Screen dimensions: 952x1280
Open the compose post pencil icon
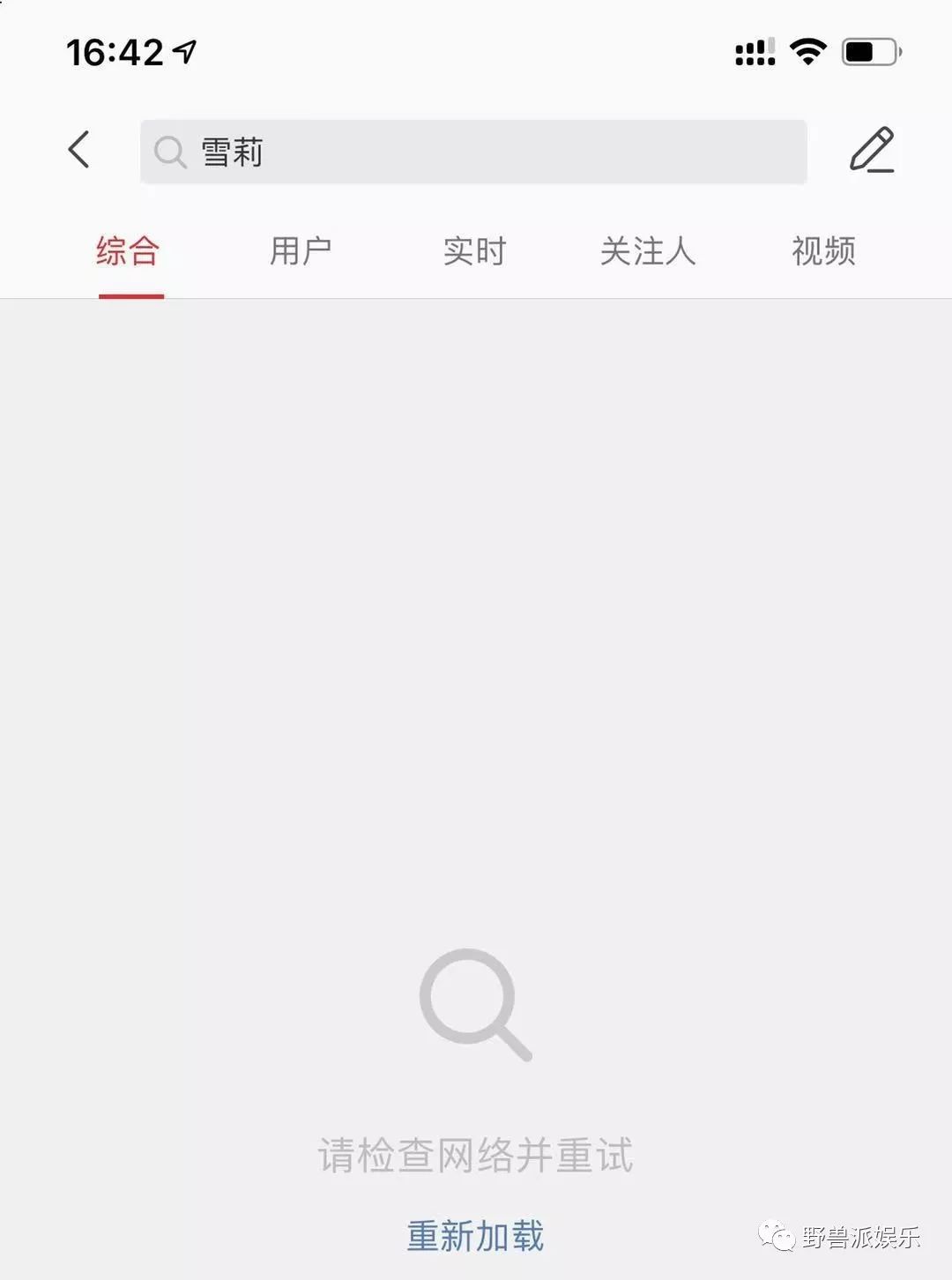pyautogui.click(x=872, y=150)
